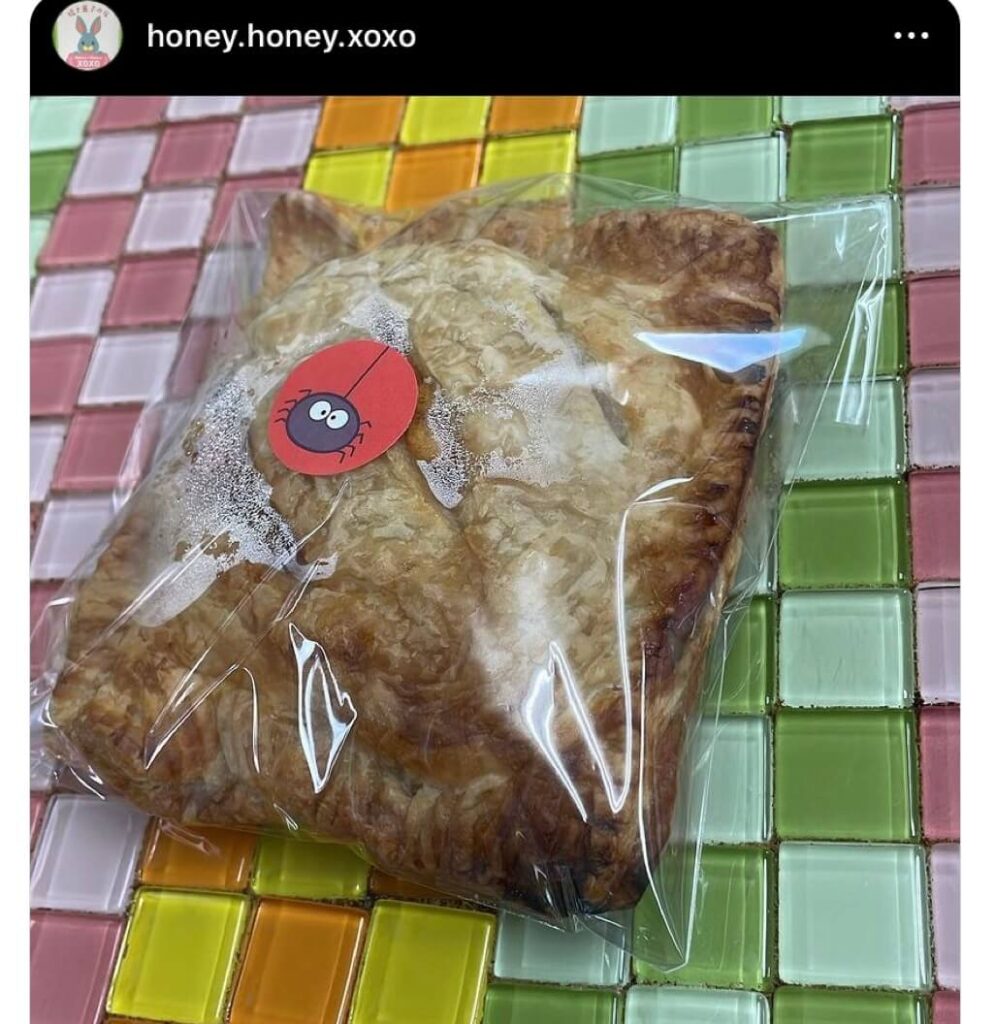Open honey.honey.xoxo profile avatar

point(88,37)
